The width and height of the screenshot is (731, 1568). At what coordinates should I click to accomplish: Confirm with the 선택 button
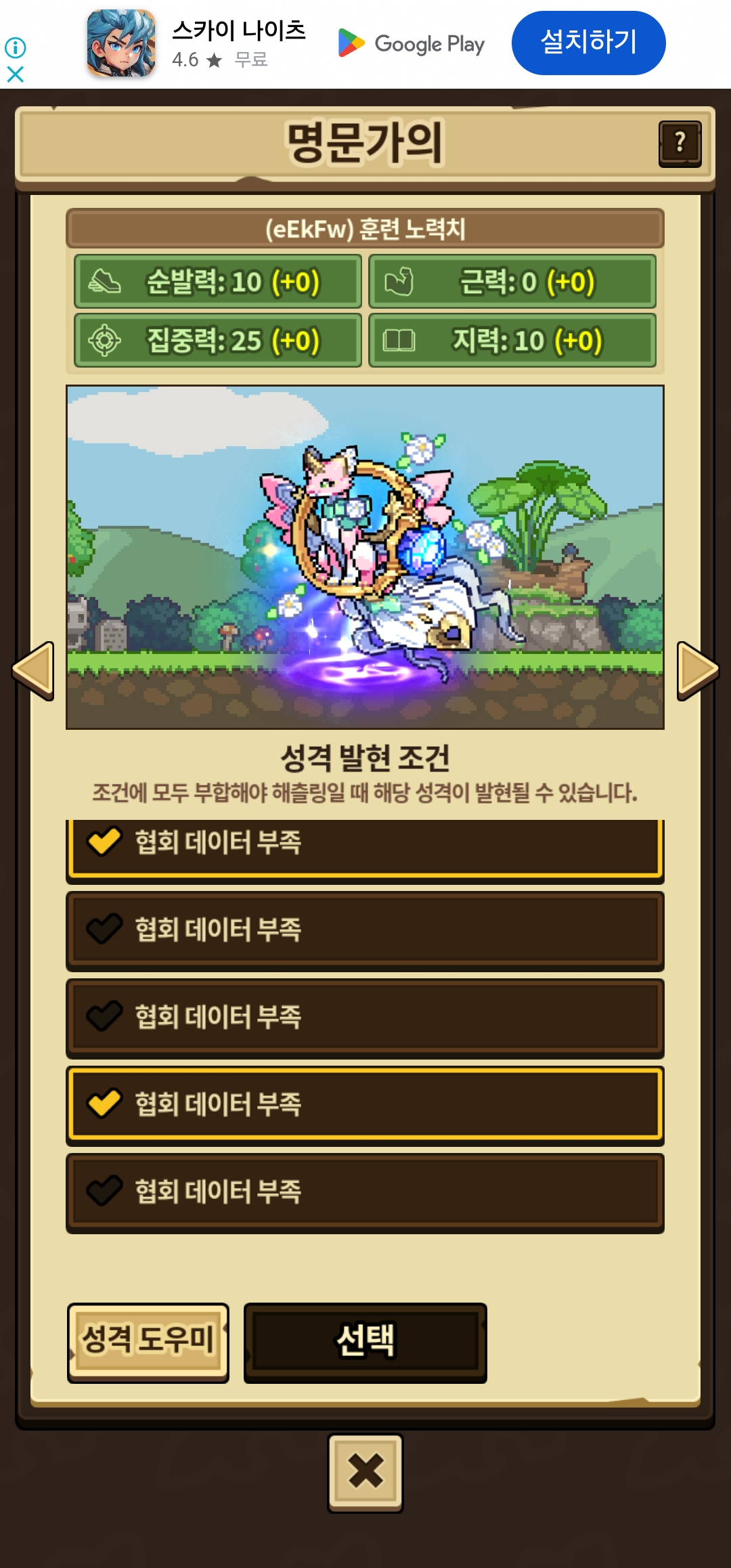pyautogui.click(x=365, y=1342)
